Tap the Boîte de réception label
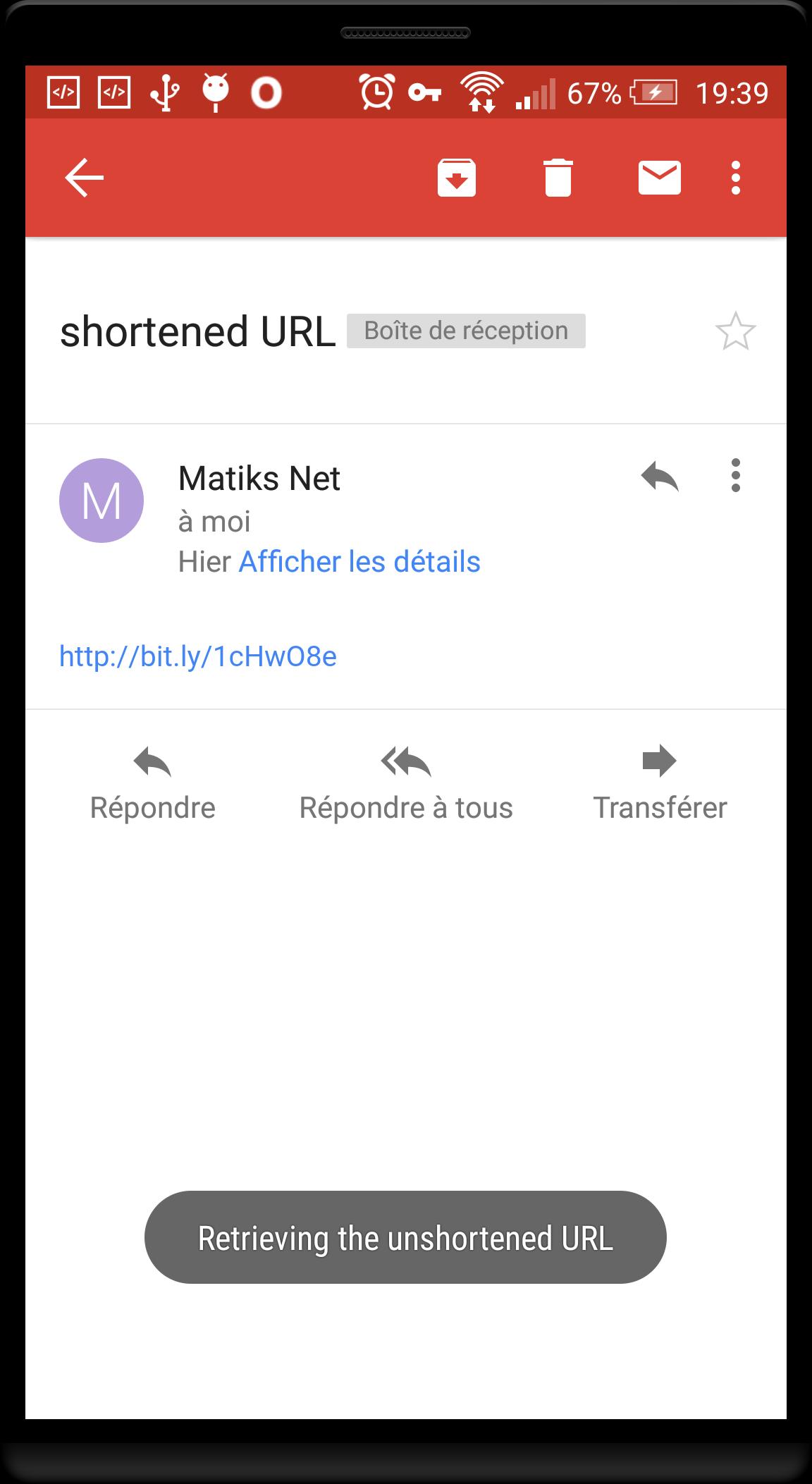812x1484 pixels. pyautogui.click(x=466, y=331)
